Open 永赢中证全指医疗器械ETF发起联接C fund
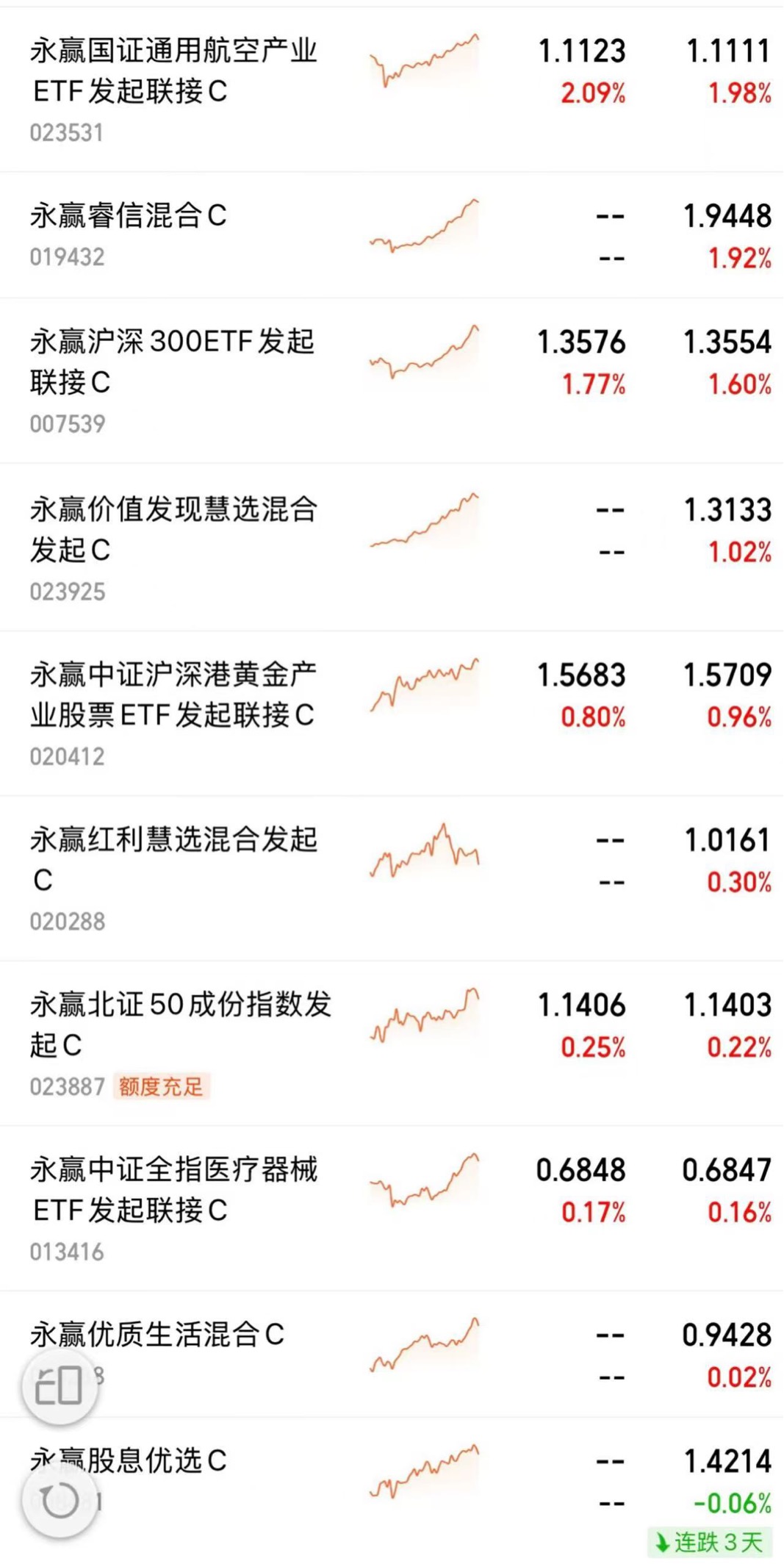This screenshot has width=784, height=1564. 392,1208
